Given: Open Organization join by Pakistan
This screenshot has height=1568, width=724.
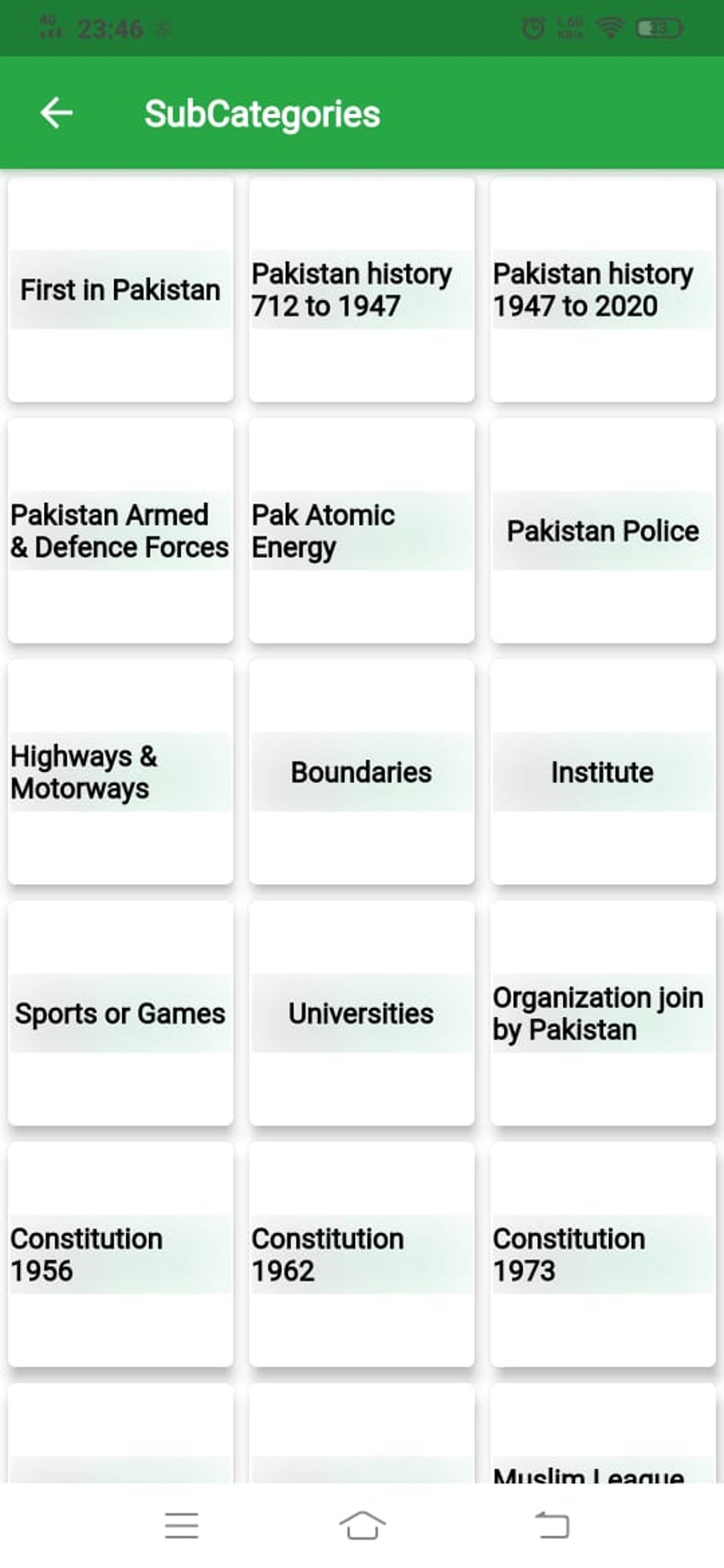Looking at the screenshot, I should click(x=603, y=1013).
